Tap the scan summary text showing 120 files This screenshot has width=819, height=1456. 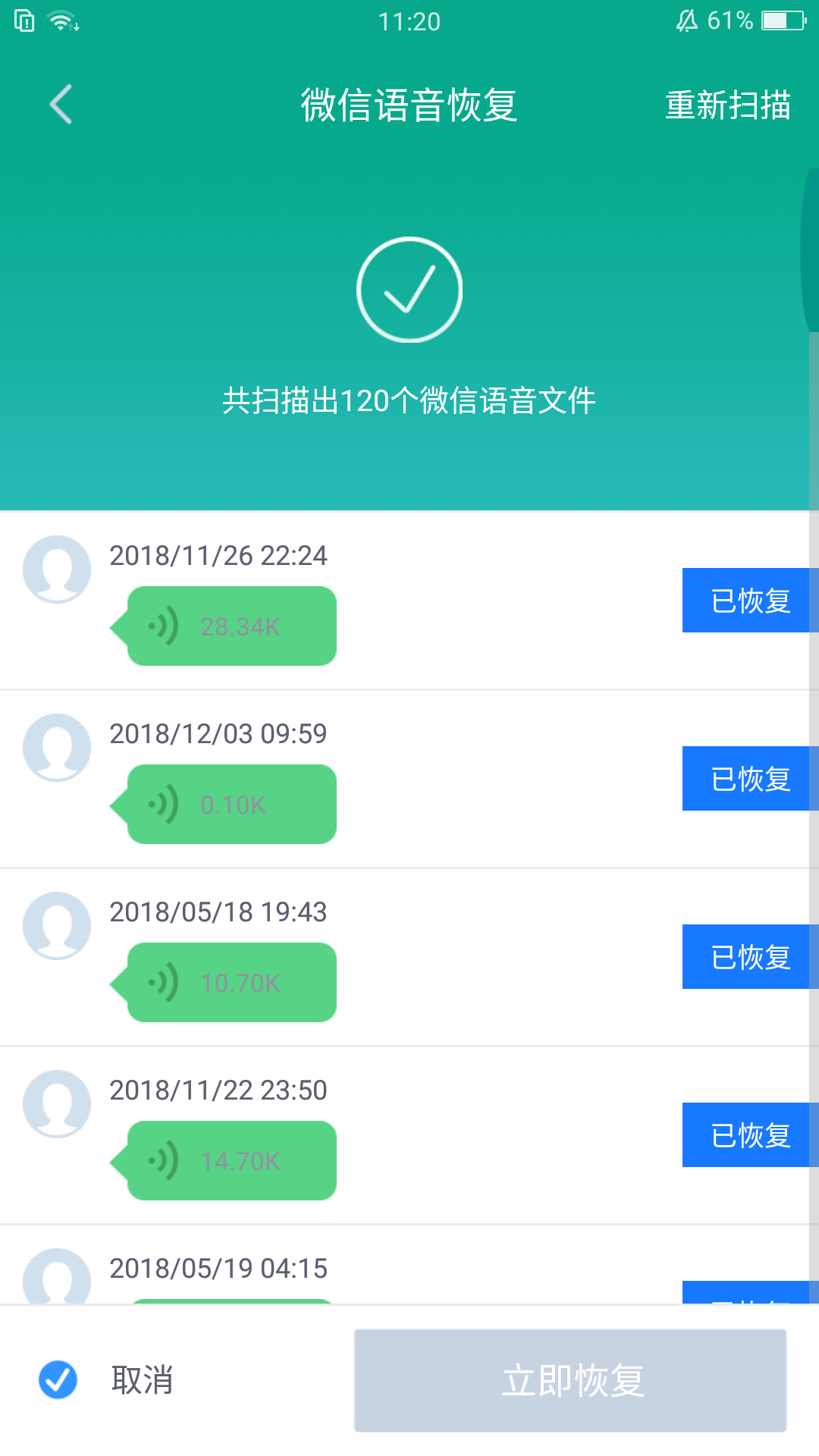pos(409,402)
